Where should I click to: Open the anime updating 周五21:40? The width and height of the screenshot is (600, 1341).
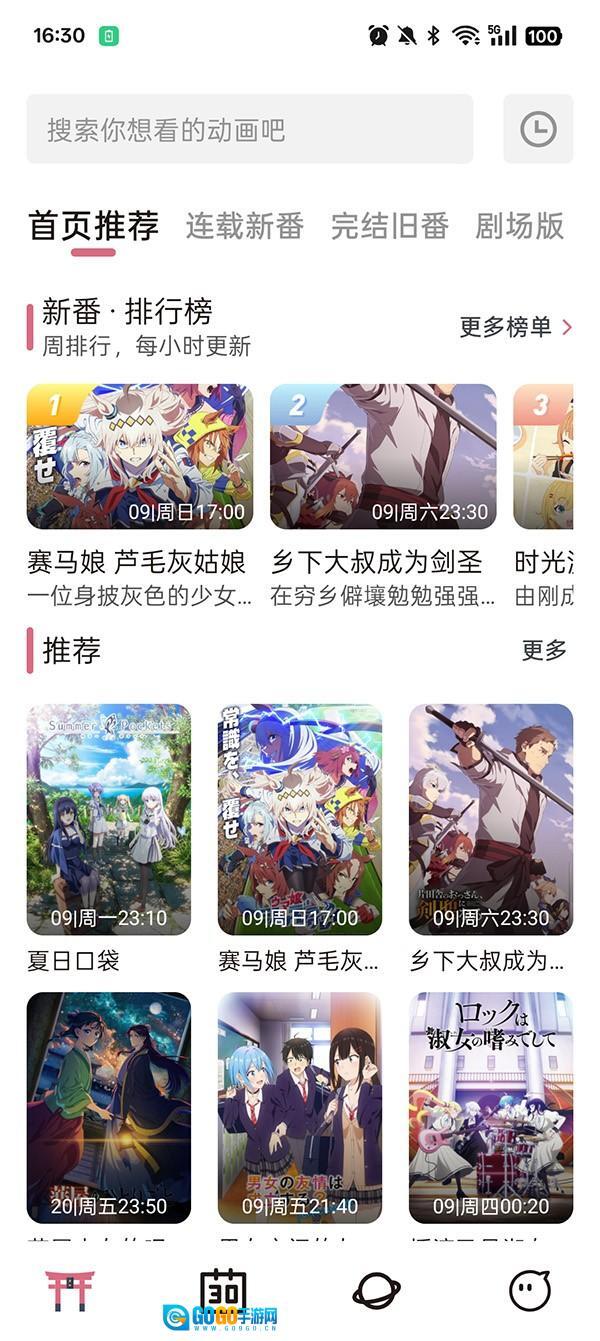click(300, 1107)
